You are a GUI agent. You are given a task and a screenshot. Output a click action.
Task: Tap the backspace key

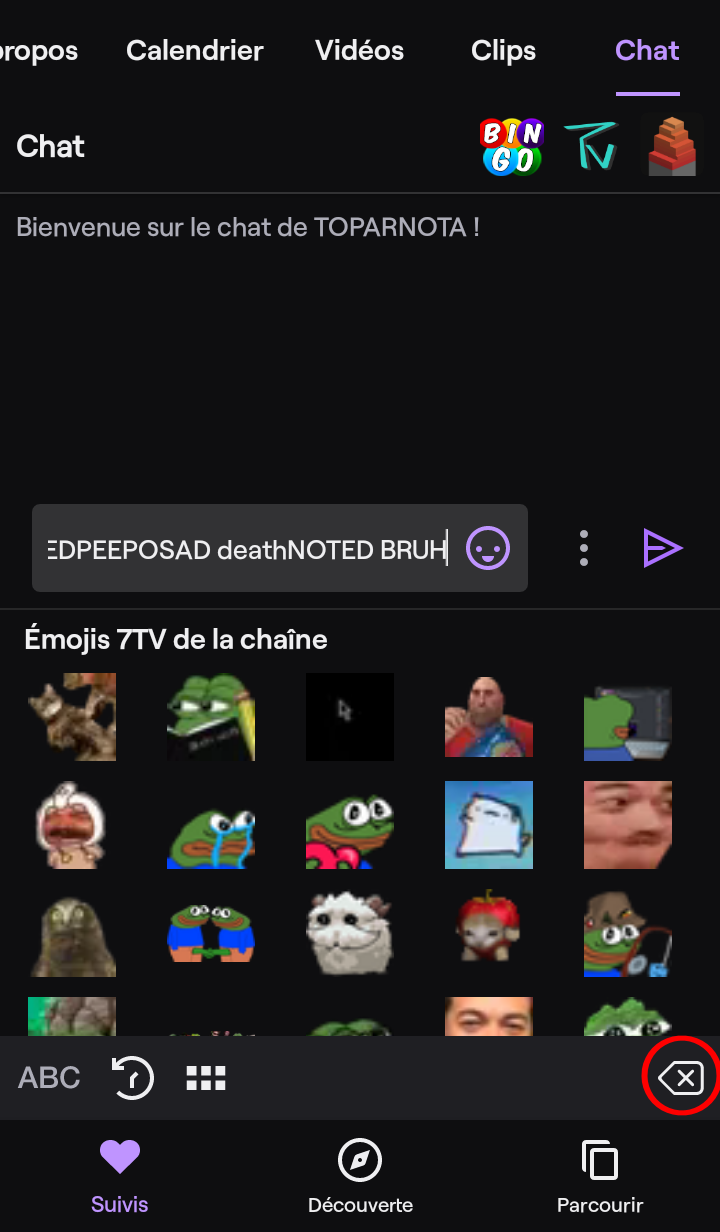pyautogui.click(x=681, y=1077)
